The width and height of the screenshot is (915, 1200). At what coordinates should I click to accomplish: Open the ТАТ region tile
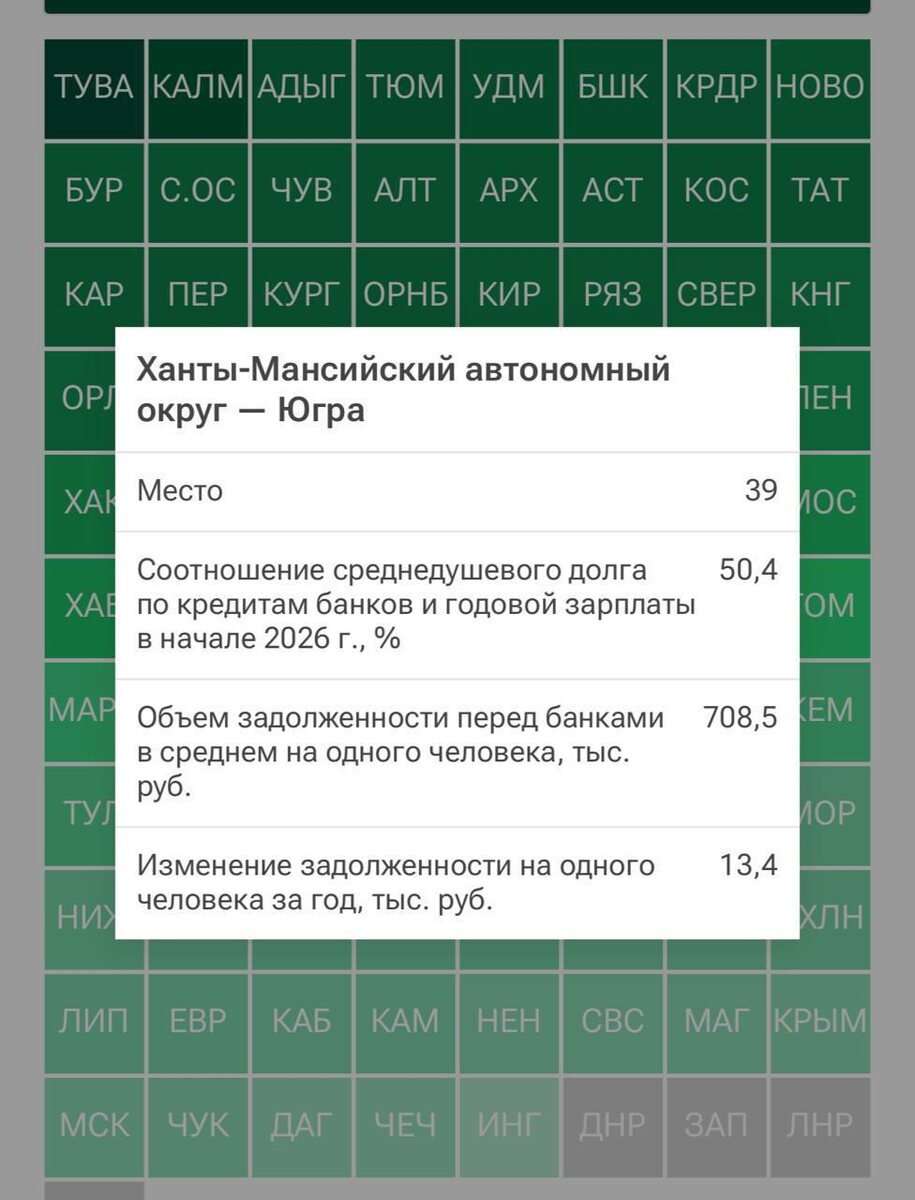820,192
